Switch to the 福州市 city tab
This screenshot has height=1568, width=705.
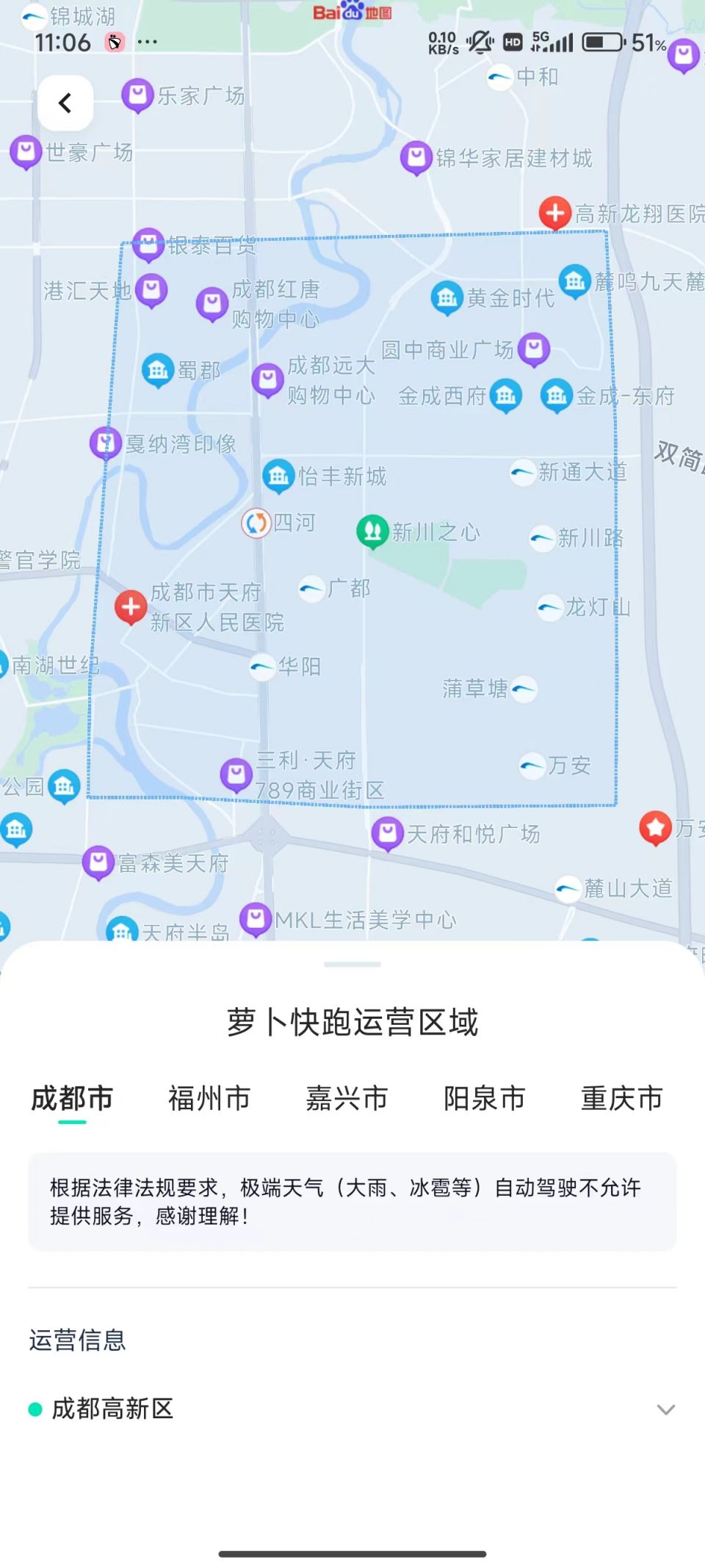209,1099
